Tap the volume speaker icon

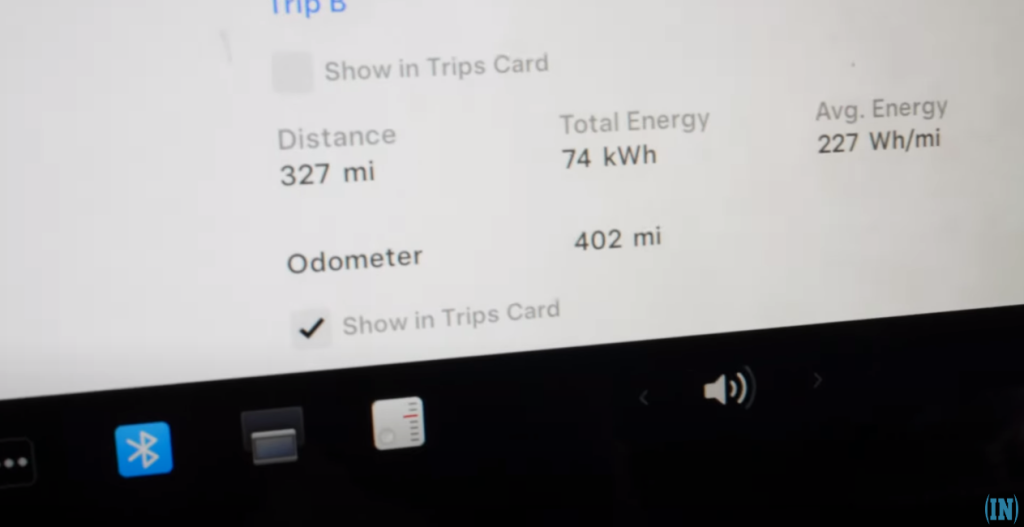pyautogui.click(x=728, y=389)
